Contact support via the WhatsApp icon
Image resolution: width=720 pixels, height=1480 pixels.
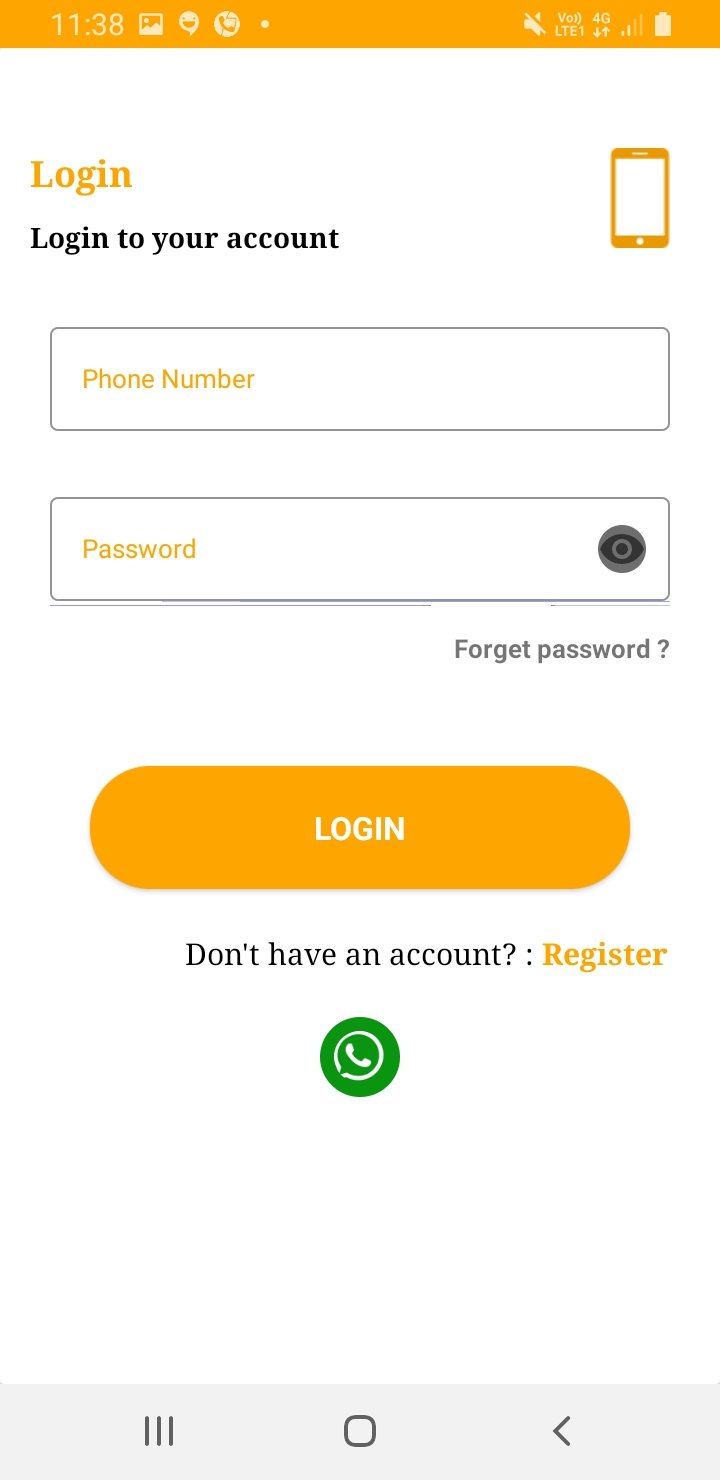360,1057
